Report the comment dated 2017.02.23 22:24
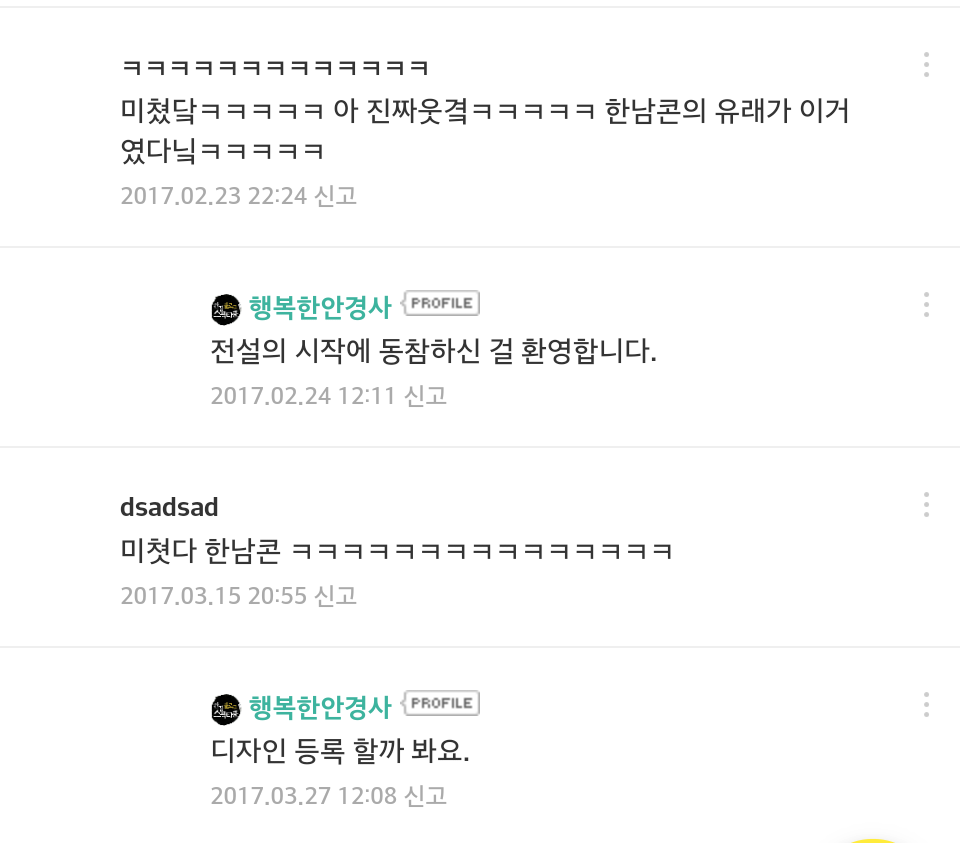Screen dimensions: 960x843 335,196
